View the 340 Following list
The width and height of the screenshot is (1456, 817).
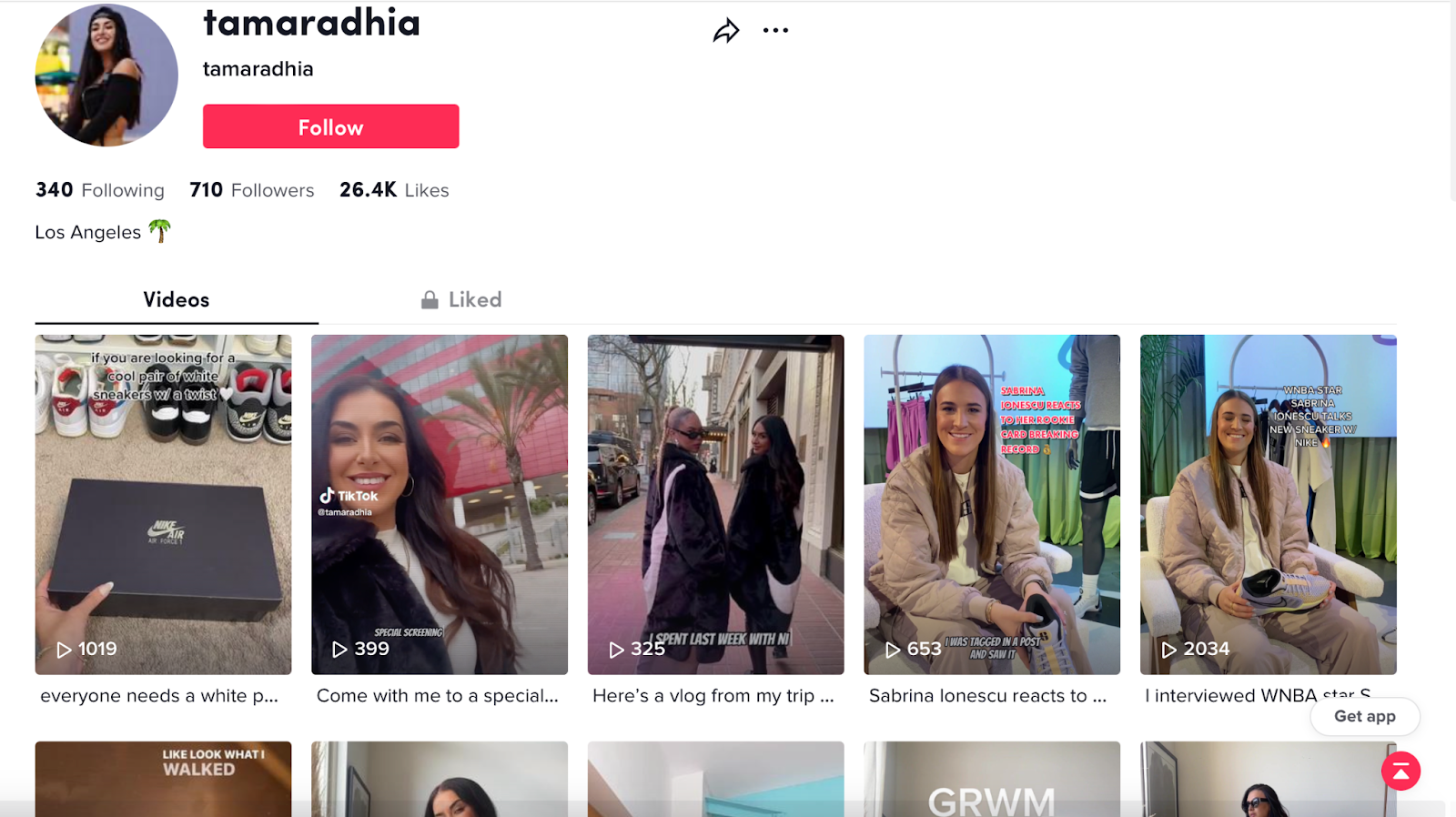(100, 190)
